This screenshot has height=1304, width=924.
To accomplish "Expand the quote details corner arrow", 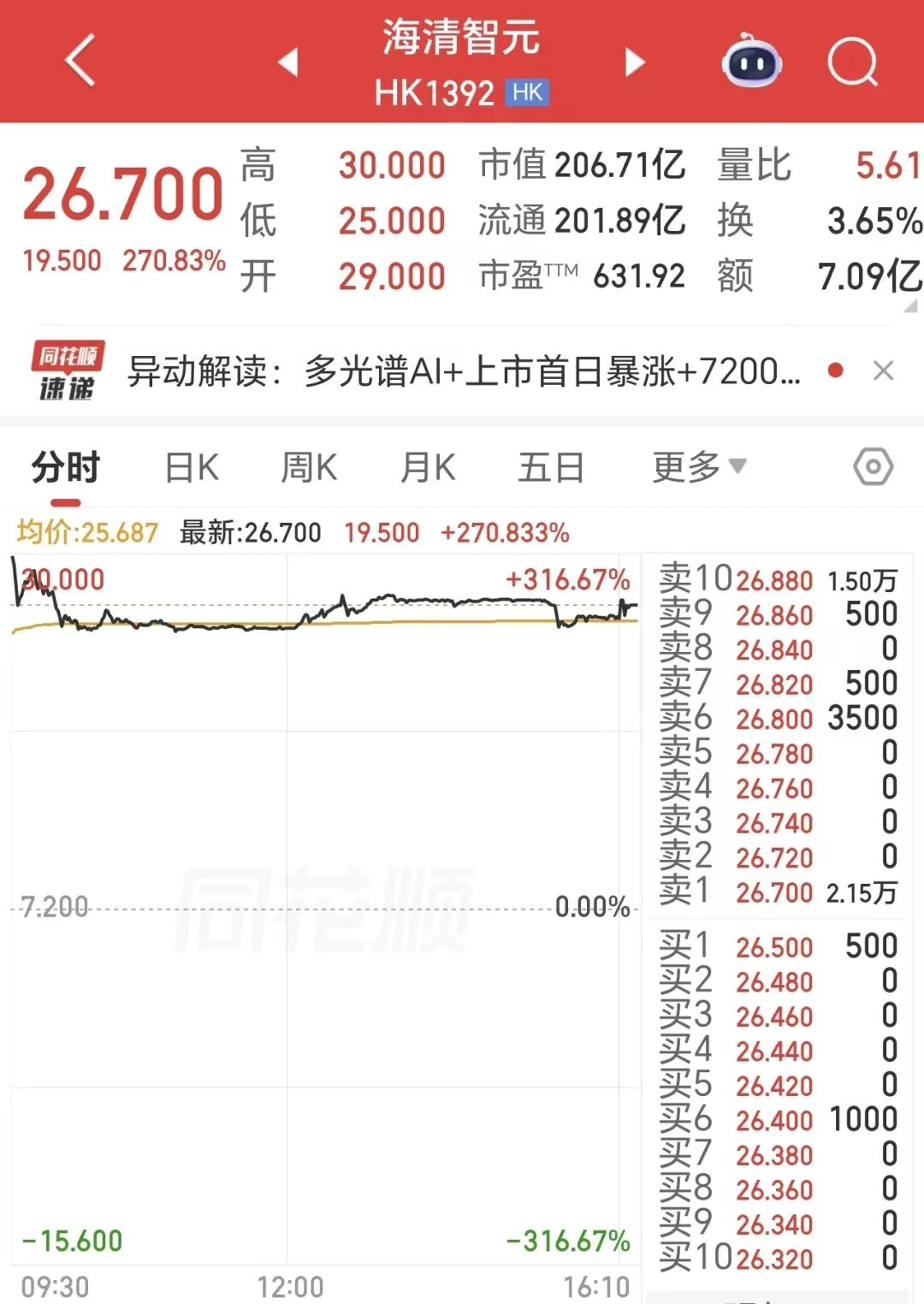I will [x=910, y=305].
